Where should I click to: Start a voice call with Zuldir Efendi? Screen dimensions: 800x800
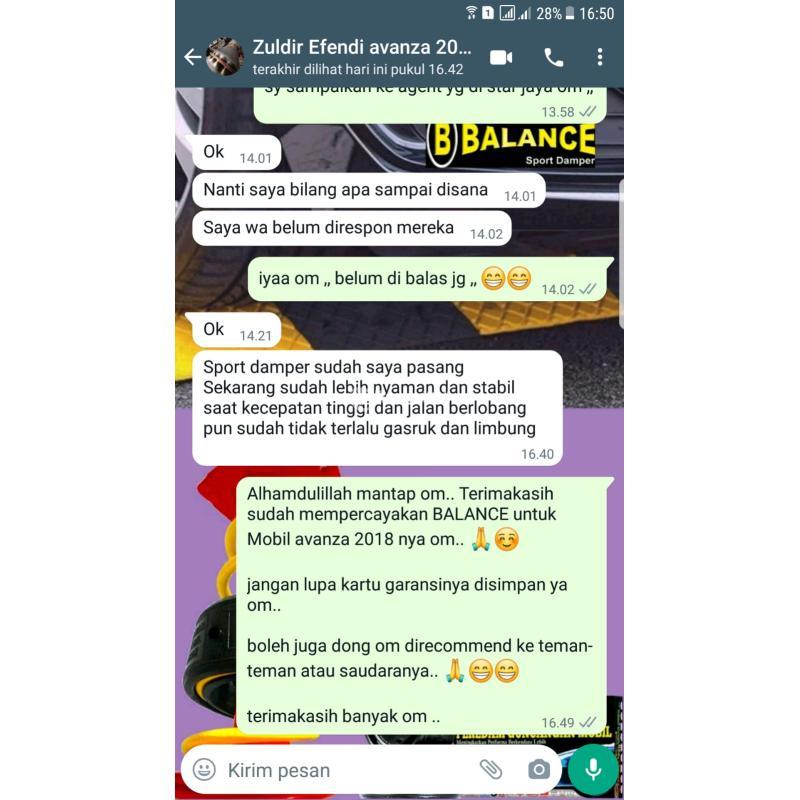[x=553, y=57]
